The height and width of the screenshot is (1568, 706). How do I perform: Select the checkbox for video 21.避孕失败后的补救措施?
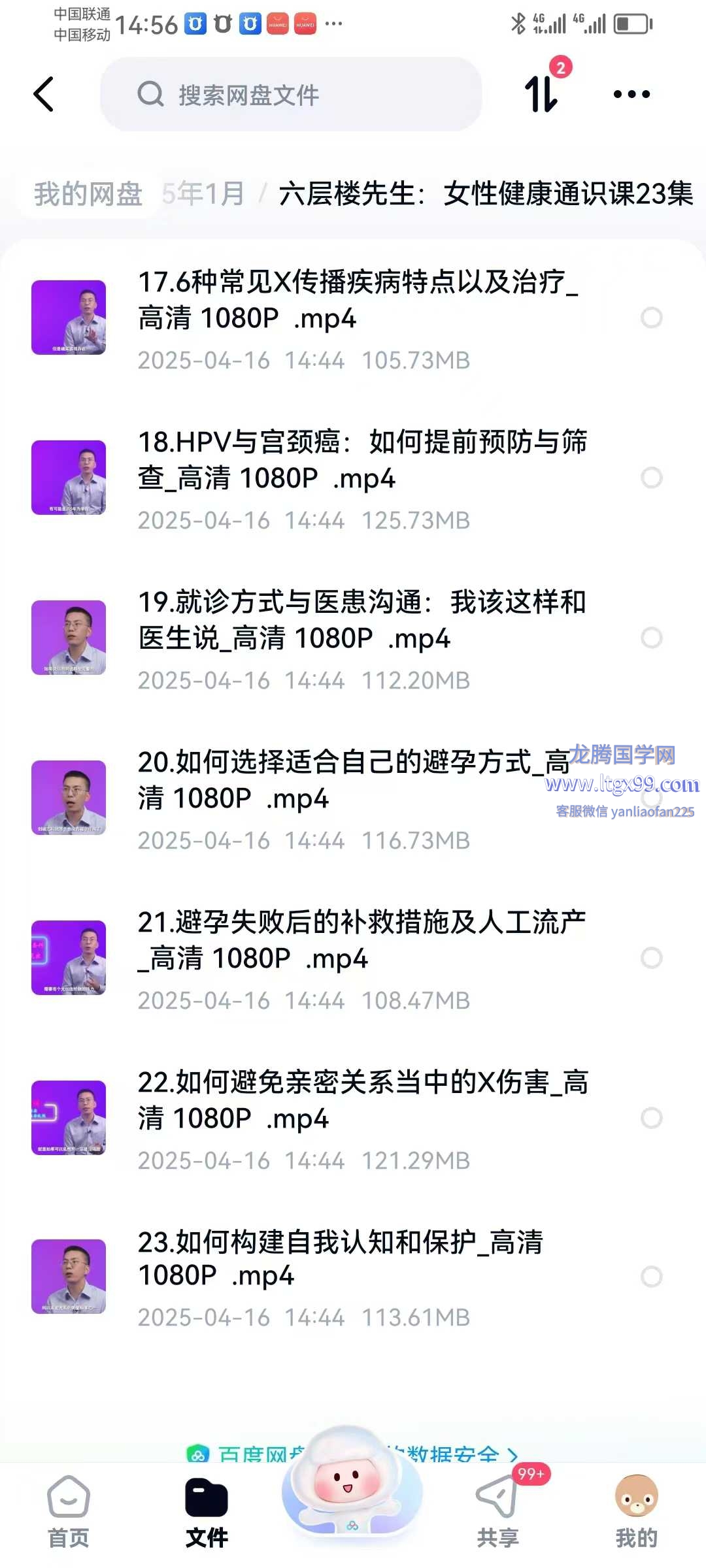pos(651,958)
